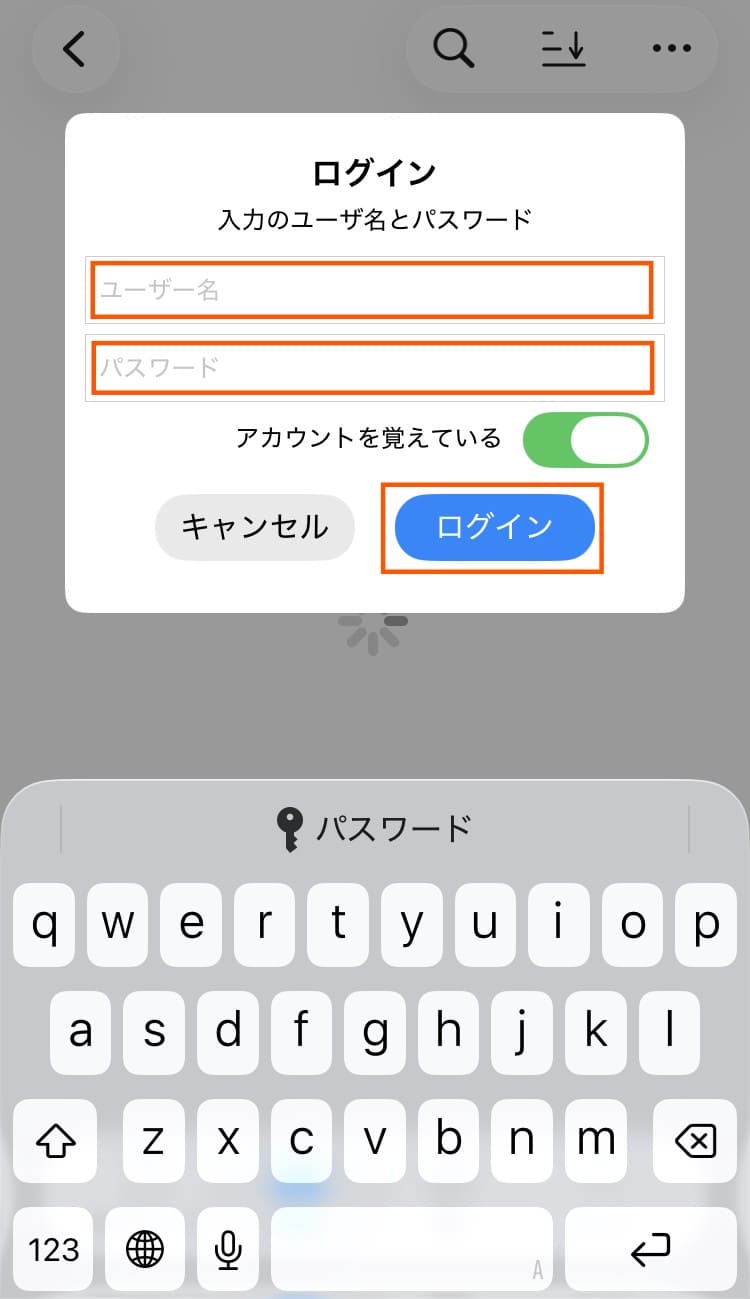The width and height of the screenshot is (750, 1299).
Task: Focus the パスワード input field
Action: [373, 368]
